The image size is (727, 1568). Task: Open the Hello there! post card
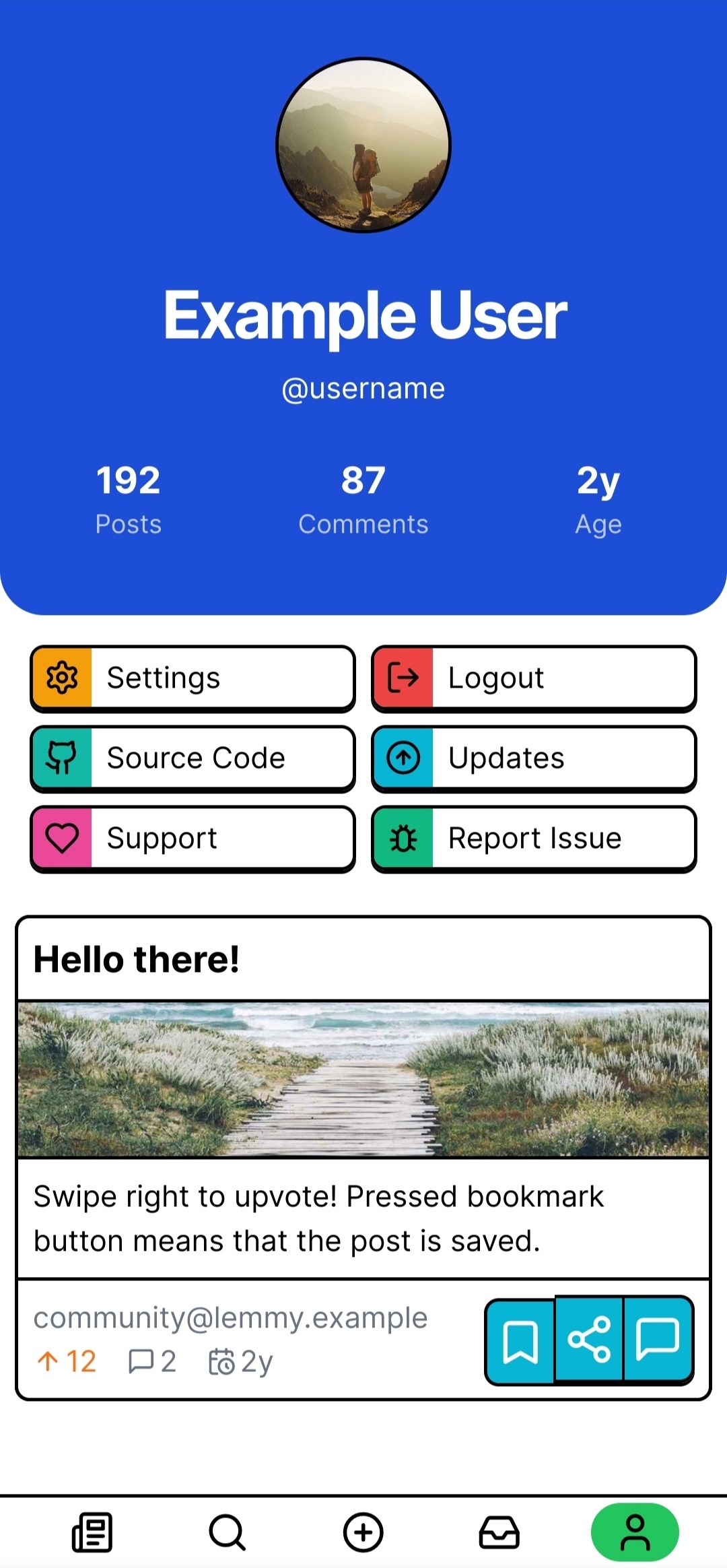[363, 959]
